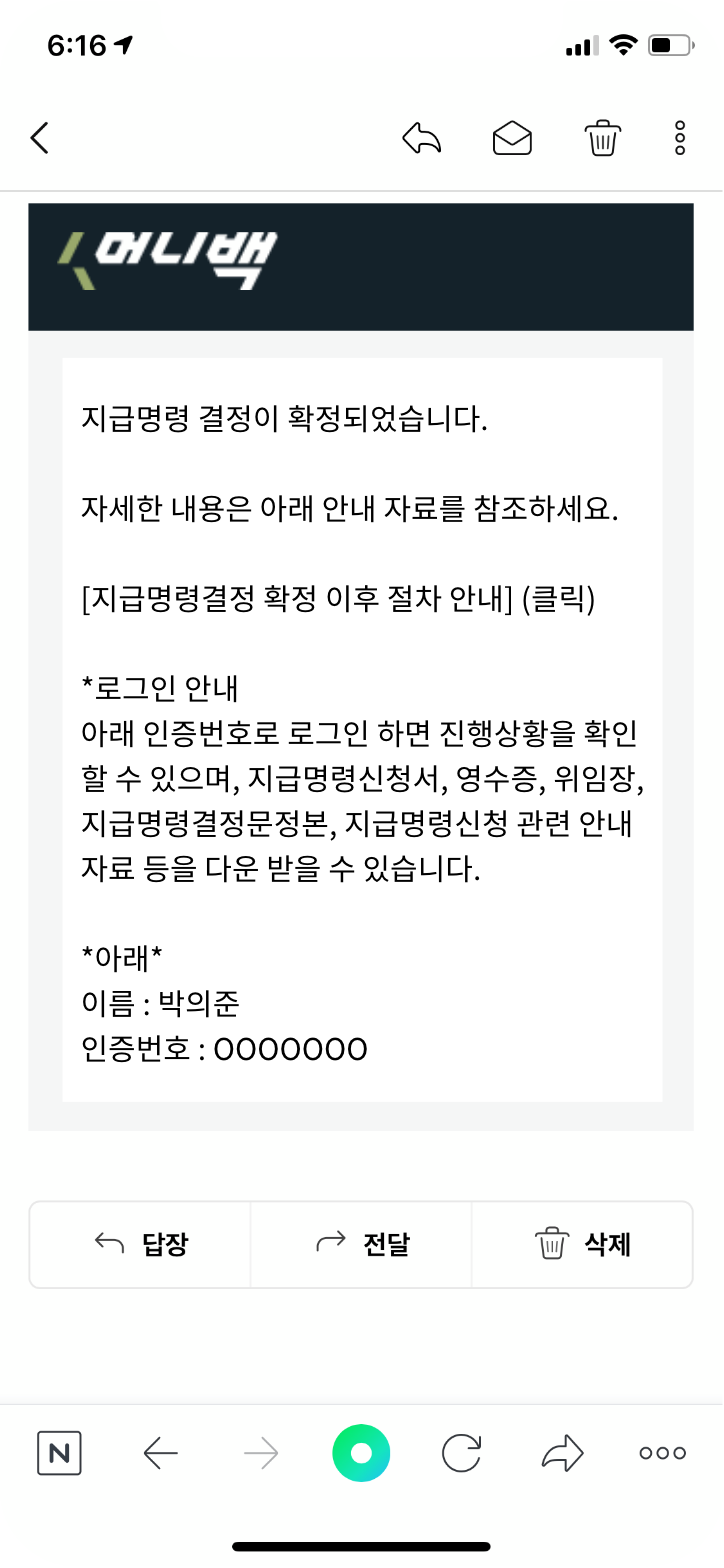Go back to the mail list
This screenshot has width=724, height=1568.
pyautogui.click(x=39, y=138)
